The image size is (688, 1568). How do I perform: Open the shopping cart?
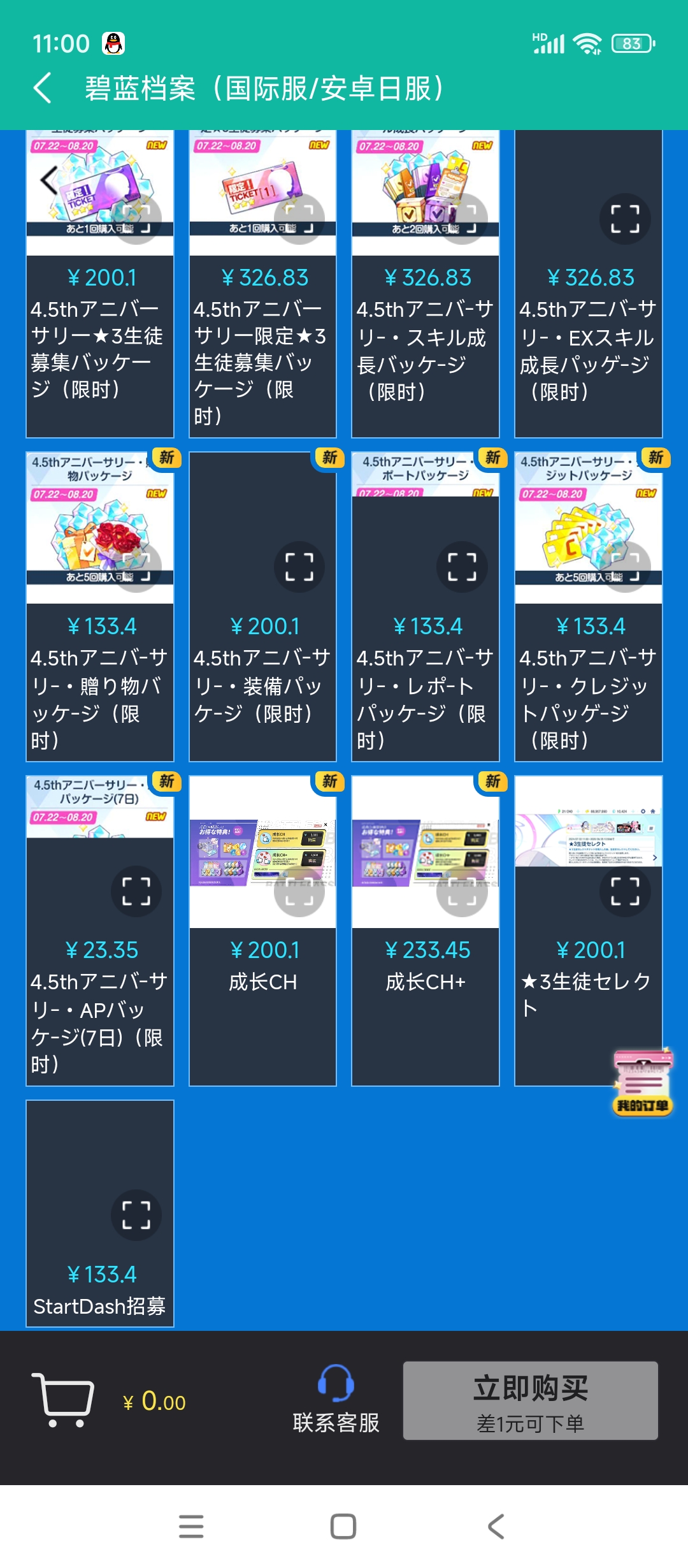coord(63,1400)
